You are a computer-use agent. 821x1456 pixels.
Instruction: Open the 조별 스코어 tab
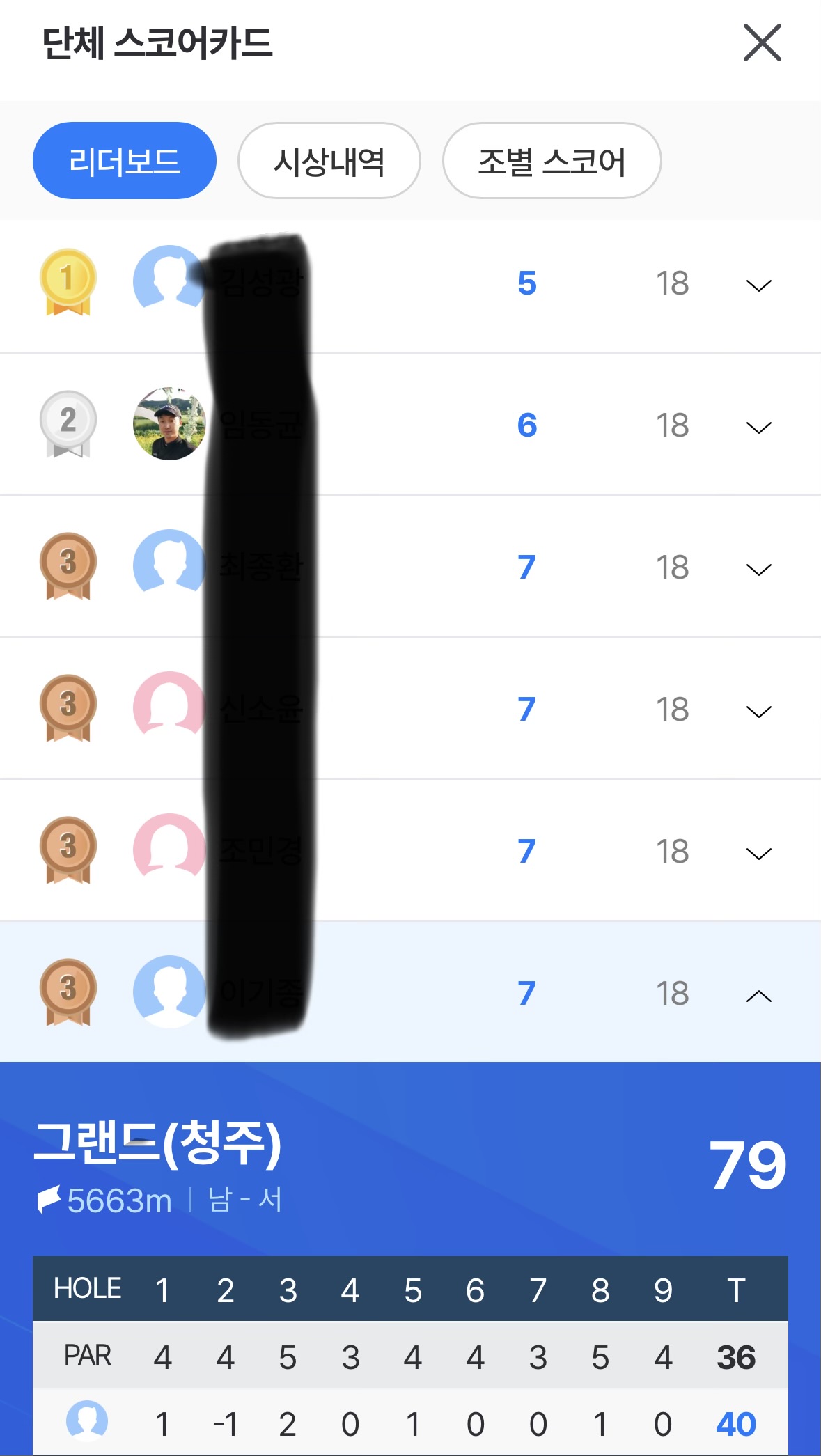[x=552, y=161]
